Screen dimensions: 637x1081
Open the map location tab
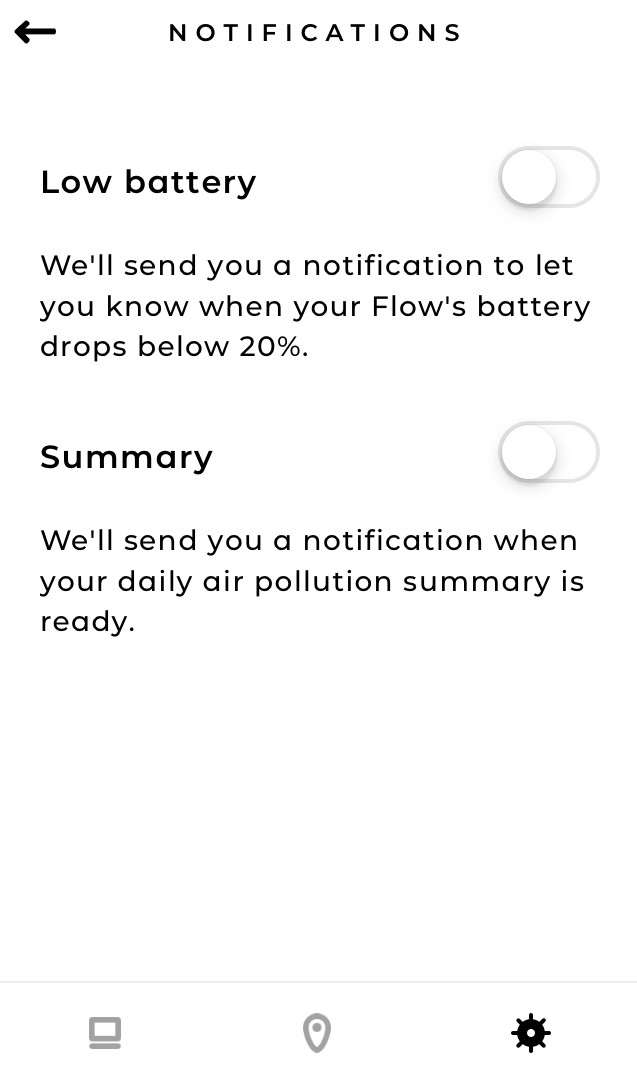point(317,1032)
